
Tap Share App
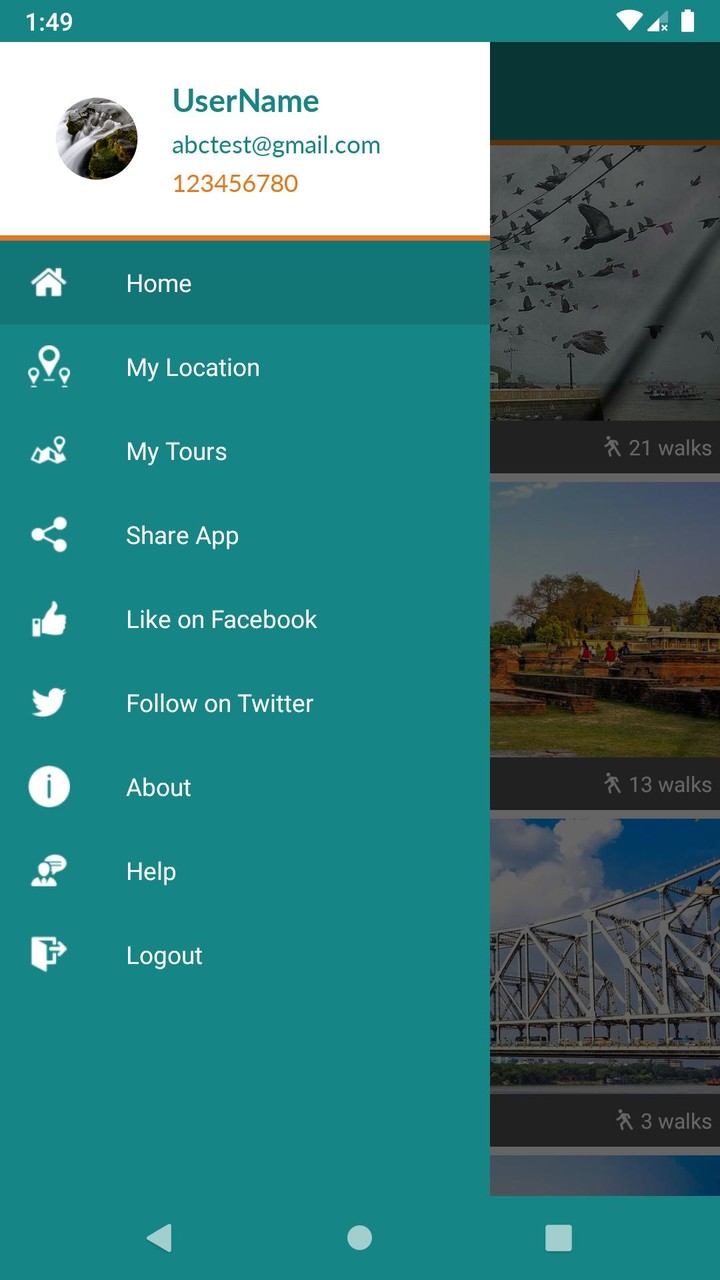point(245,535)
